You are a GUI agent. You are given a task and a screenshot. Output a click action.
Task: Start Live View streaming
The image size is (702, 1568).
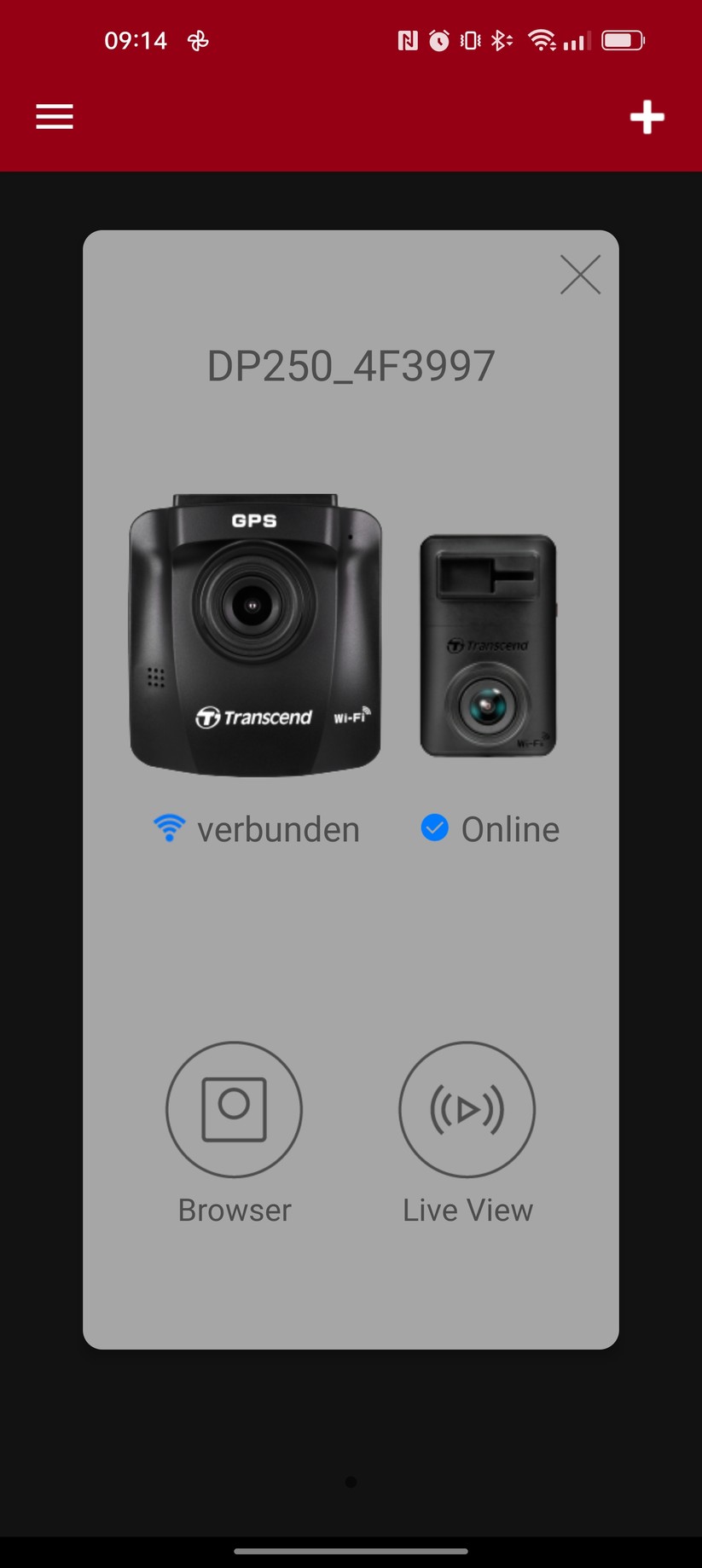pos(467,1110)
